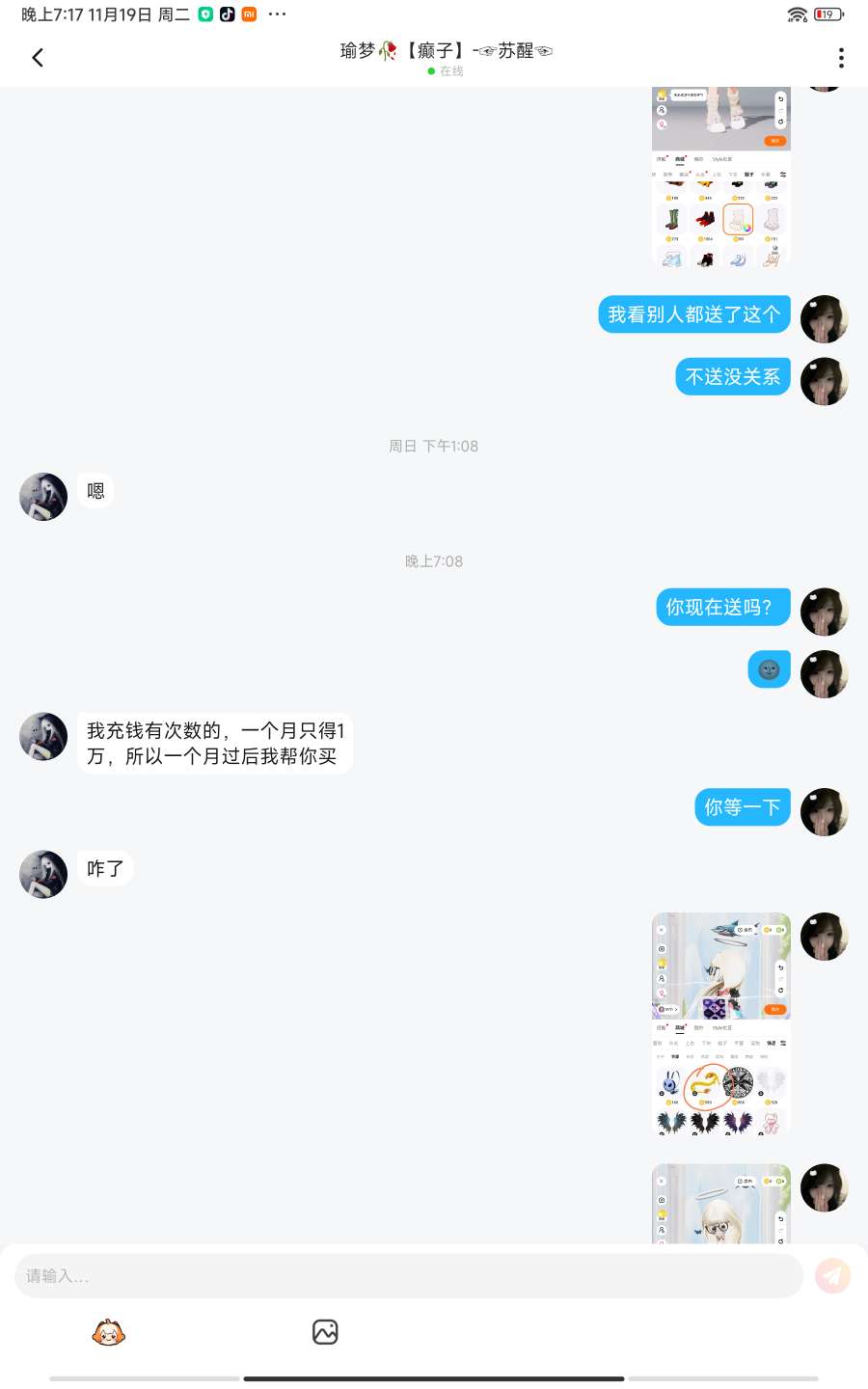This screenshot has height=1389, width=868.
Task: Send the message with paper plane
Action: coord(832,1275)
